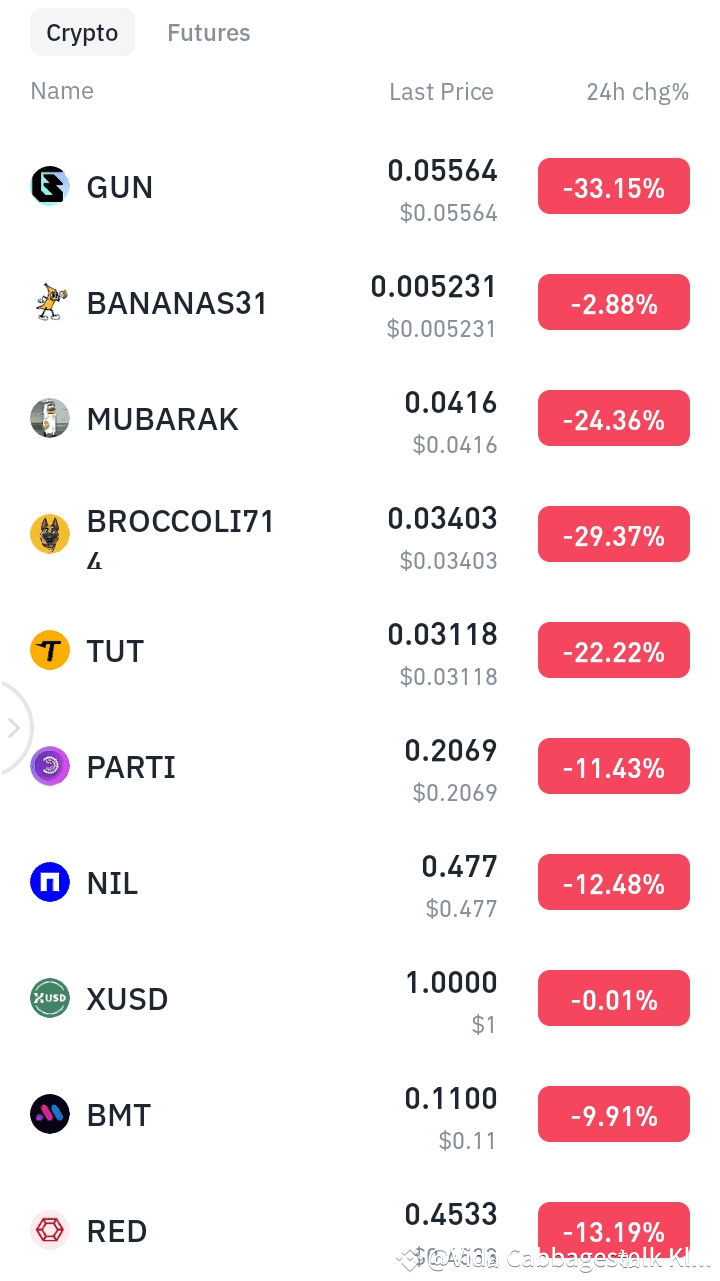Select the XUSD stablecoin icon
The image size is (720, 1281).
pos(50,998)
